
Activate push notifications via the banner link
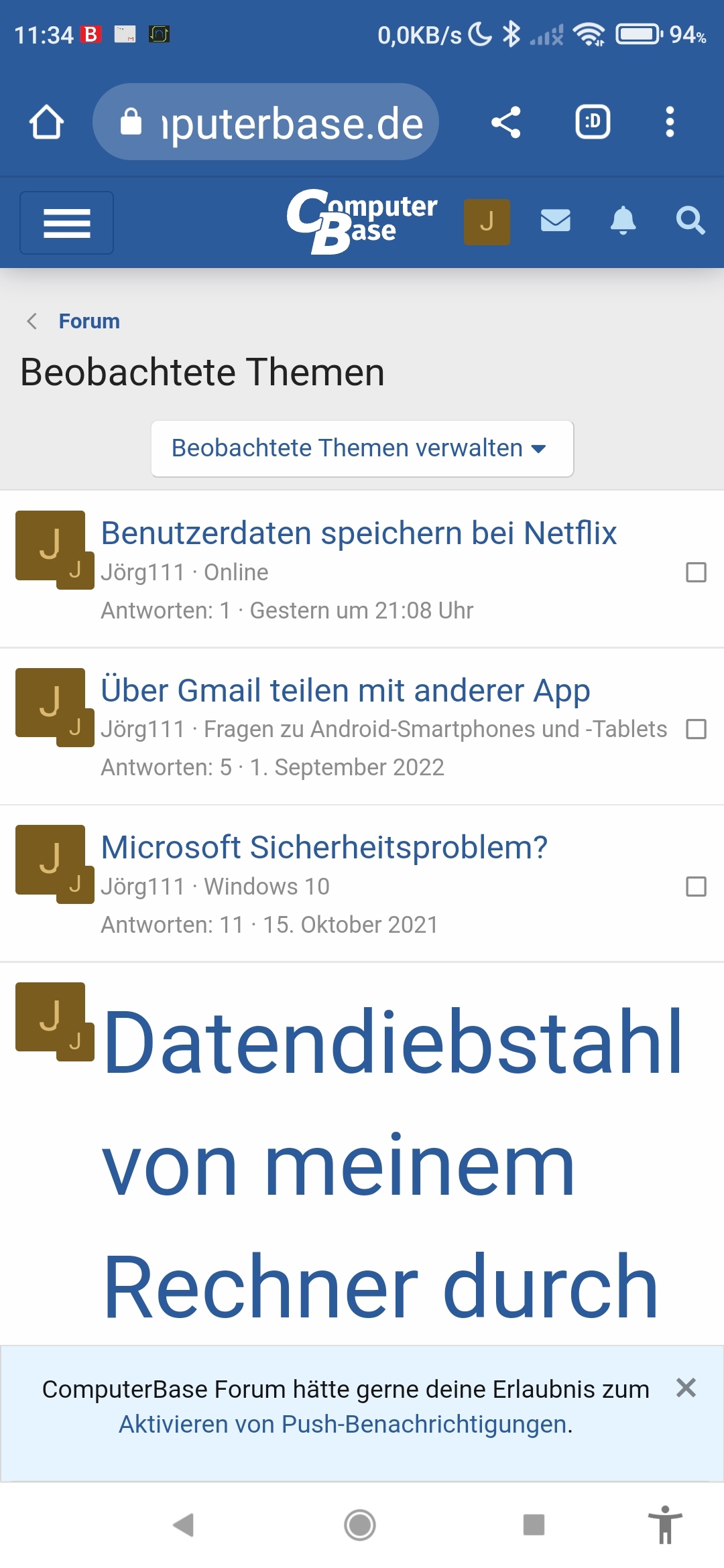[343, 1424]
